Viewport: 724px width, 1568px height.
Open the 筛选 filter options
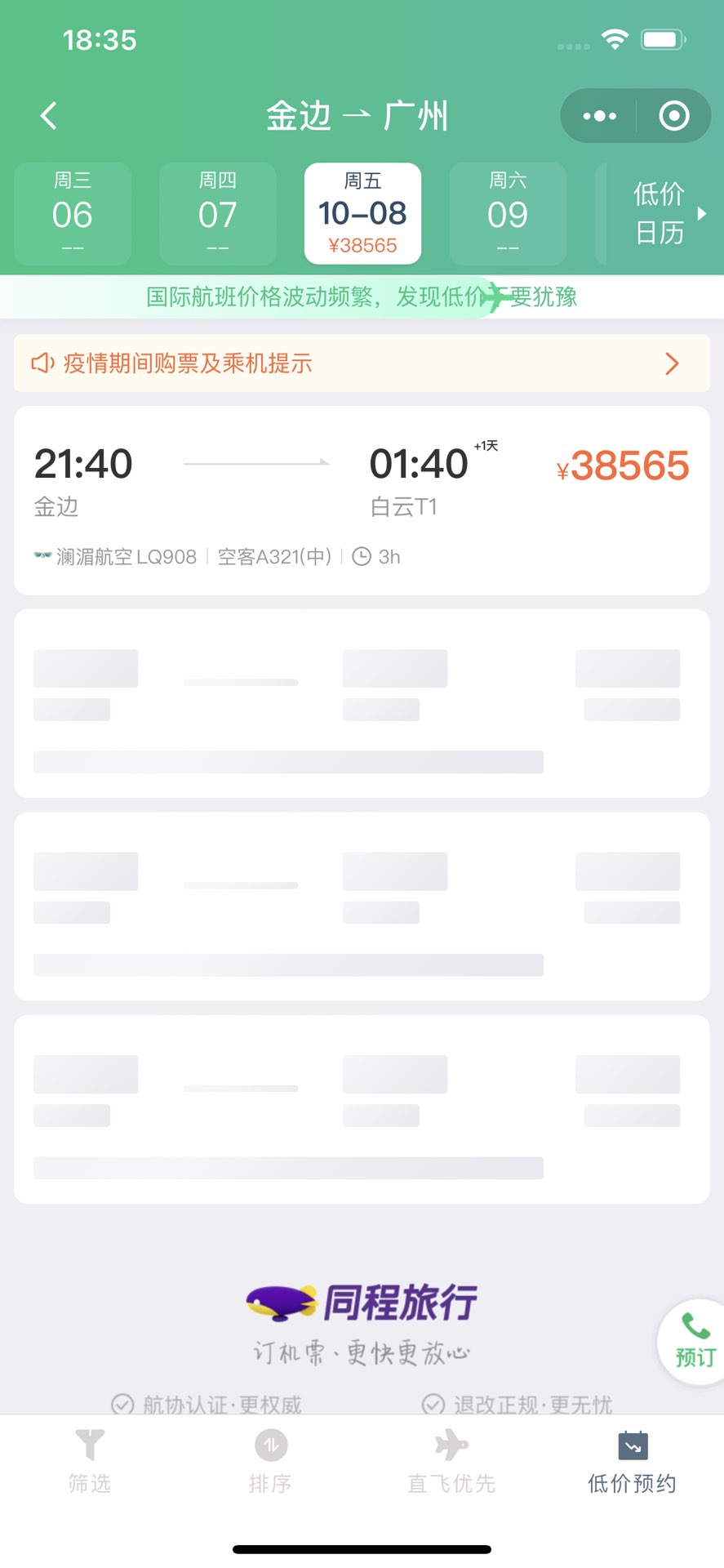click(x=90, y=1463)
